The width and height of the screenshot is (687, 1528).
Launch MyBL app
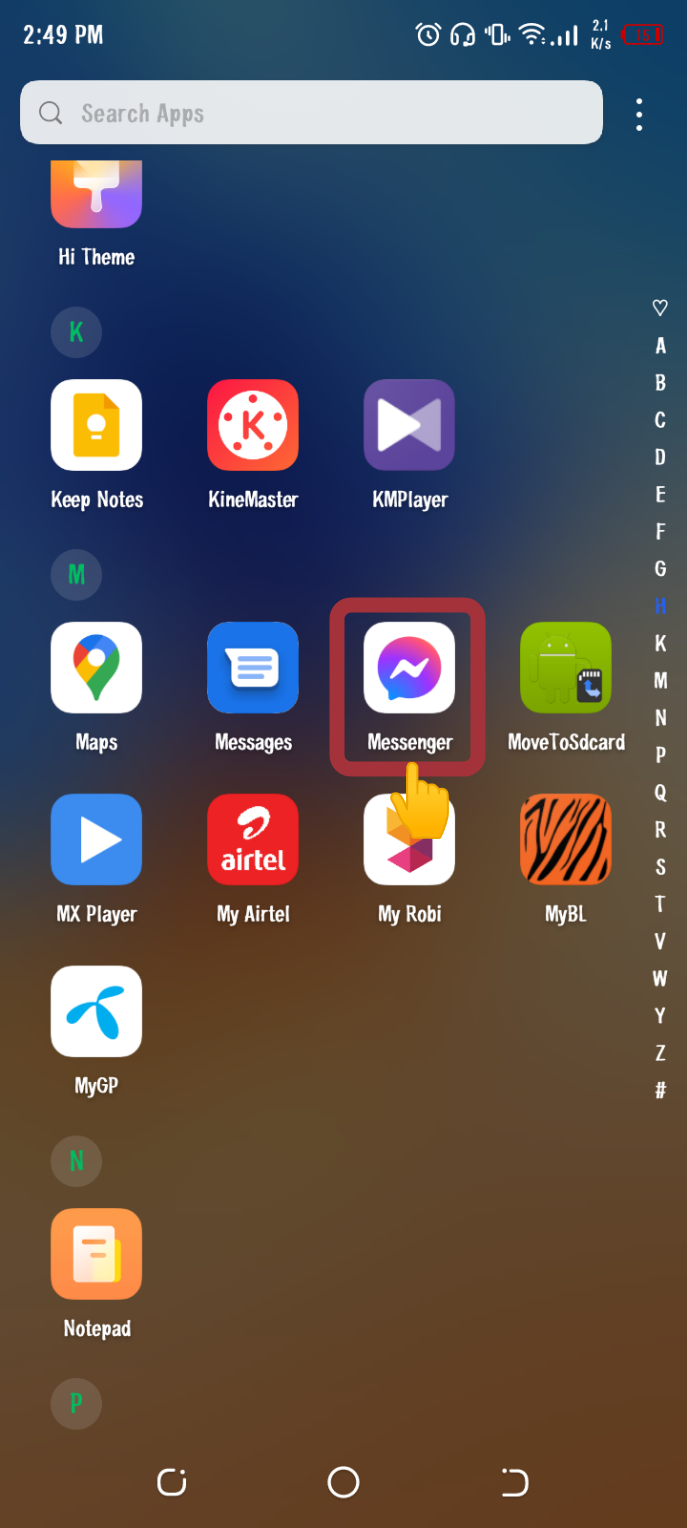tap(565, 840)
